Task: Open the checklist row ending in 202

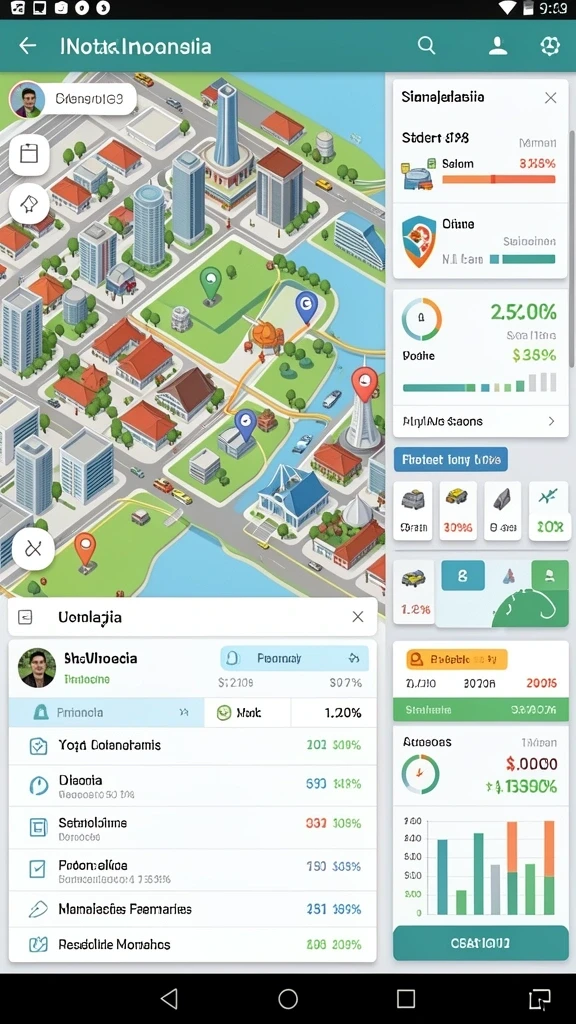Action: tap(193, 745)
